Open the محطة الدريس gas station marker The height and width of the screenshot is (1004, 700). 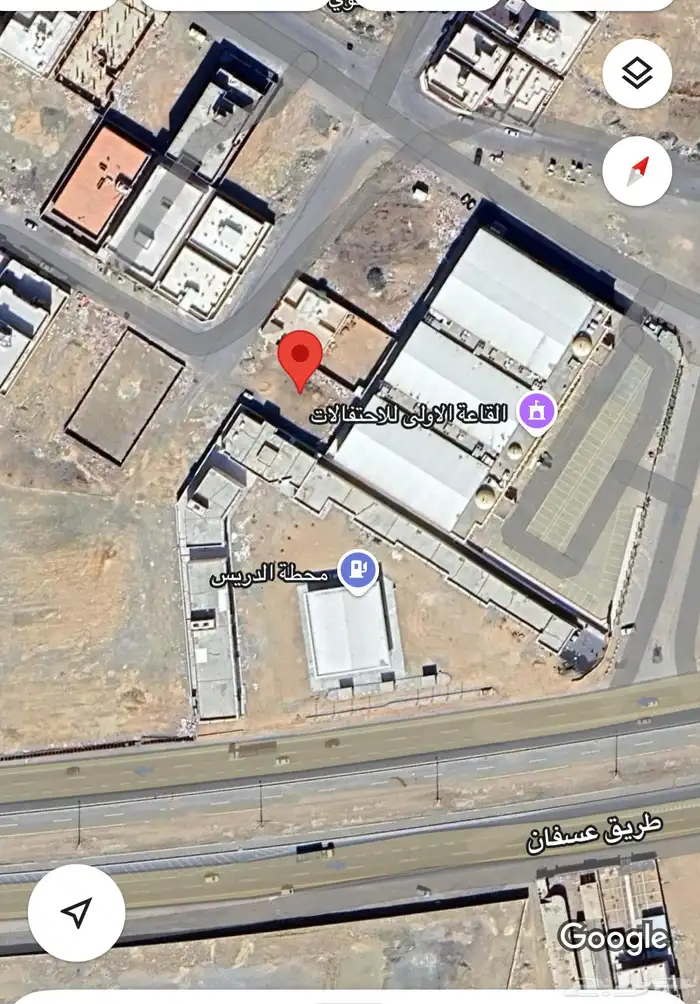coord(358,570)
